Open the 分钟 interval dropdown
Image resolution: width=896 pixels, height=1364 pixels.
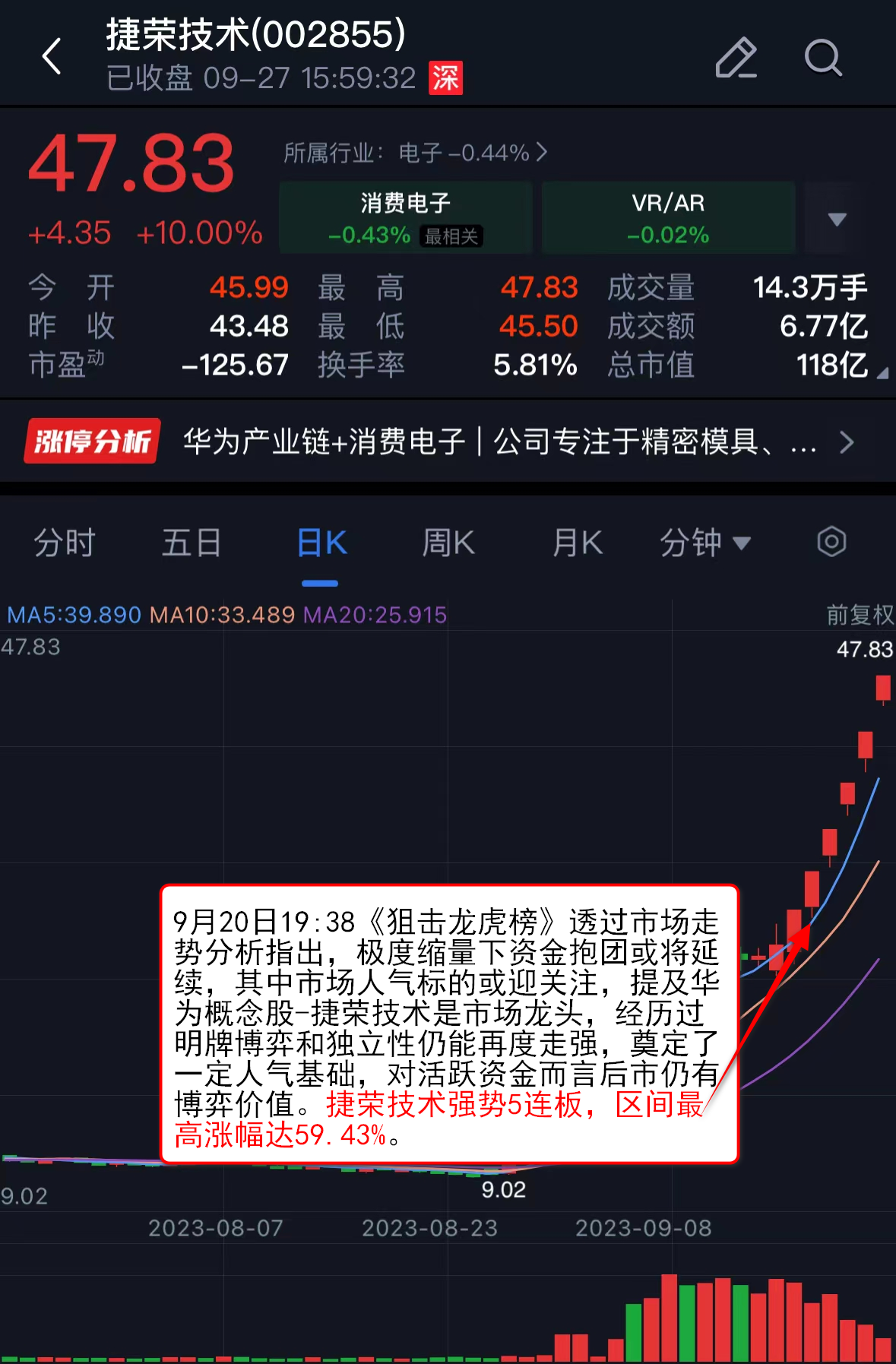point(704,543)
